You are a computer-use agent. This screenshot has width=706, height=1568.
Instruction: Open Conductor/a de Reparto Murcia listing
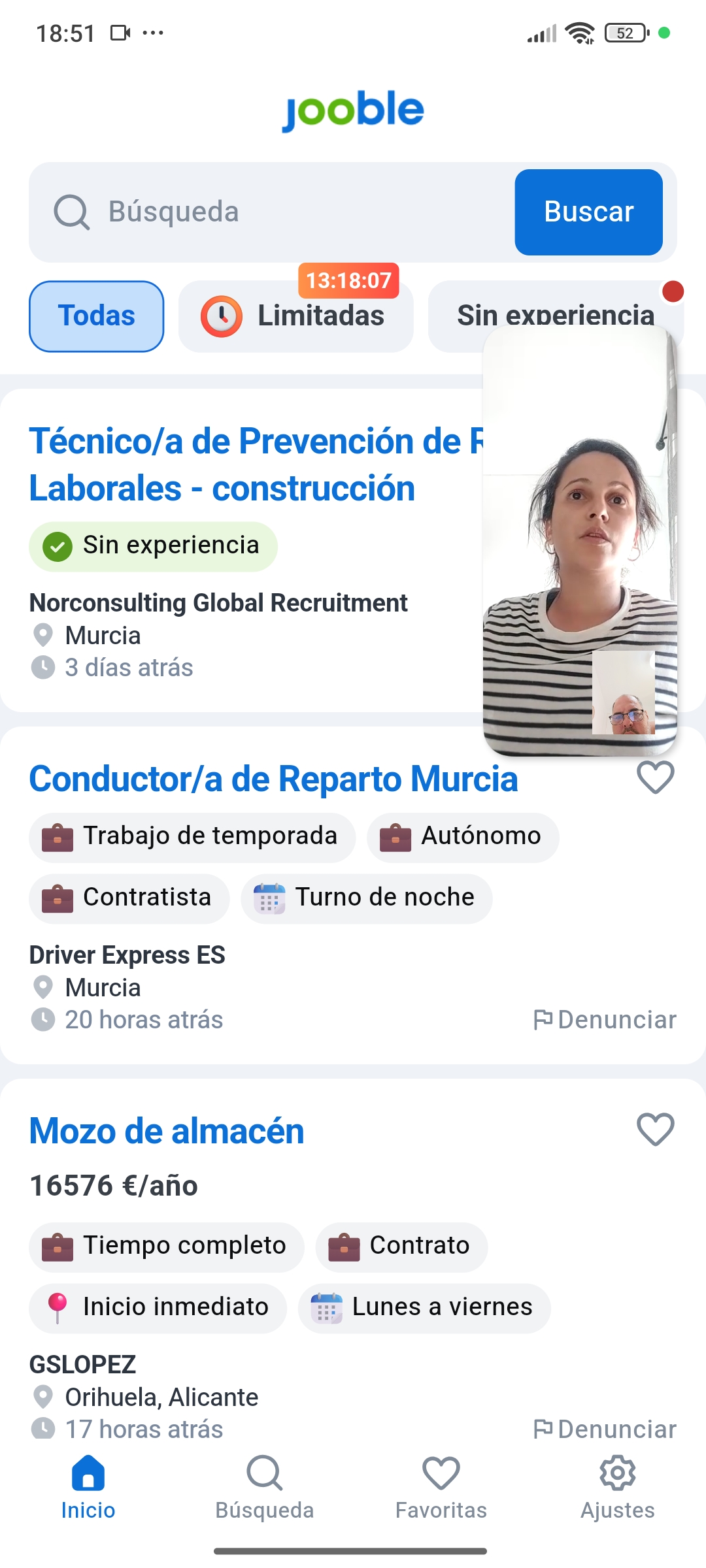(273, 779)
